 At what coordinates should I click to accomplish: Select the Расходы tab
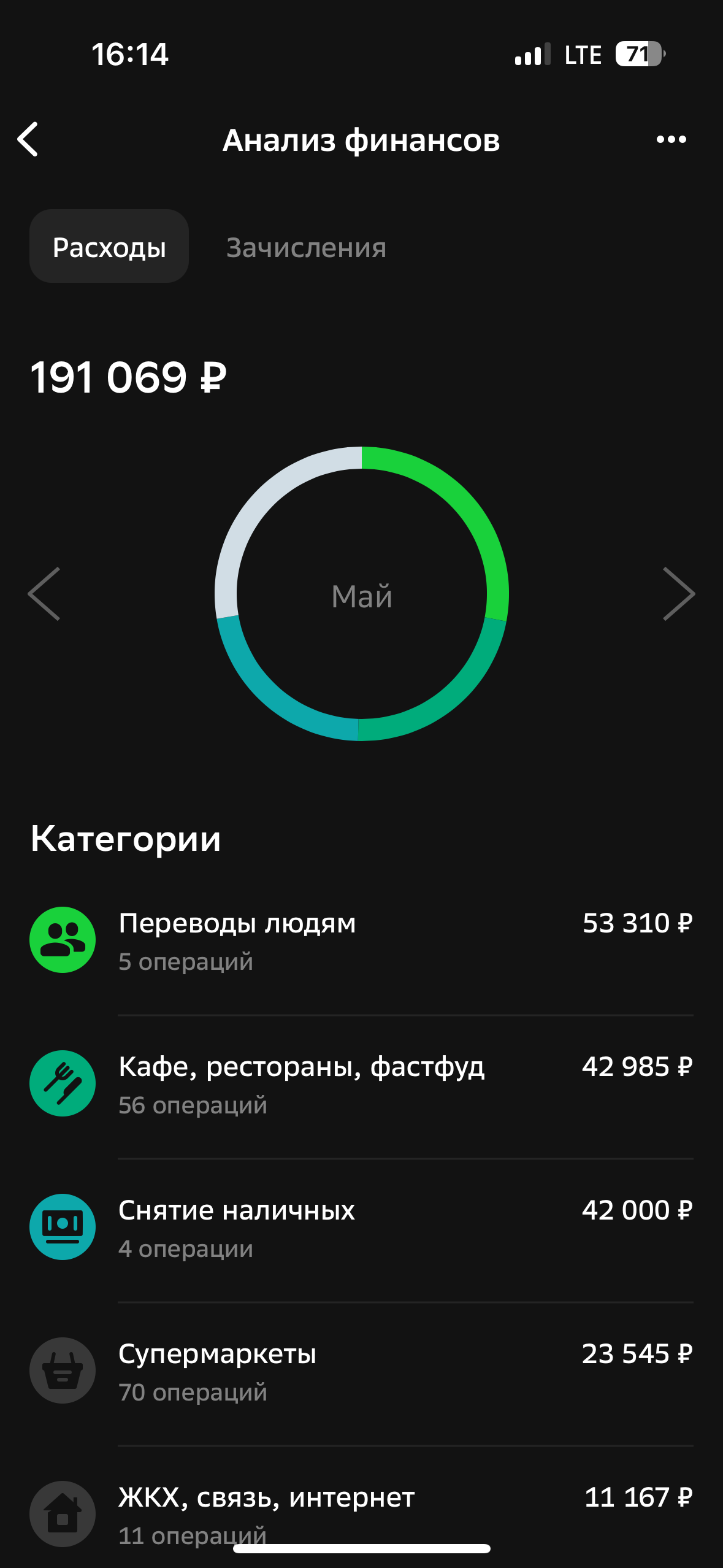[x=109, y=247]
